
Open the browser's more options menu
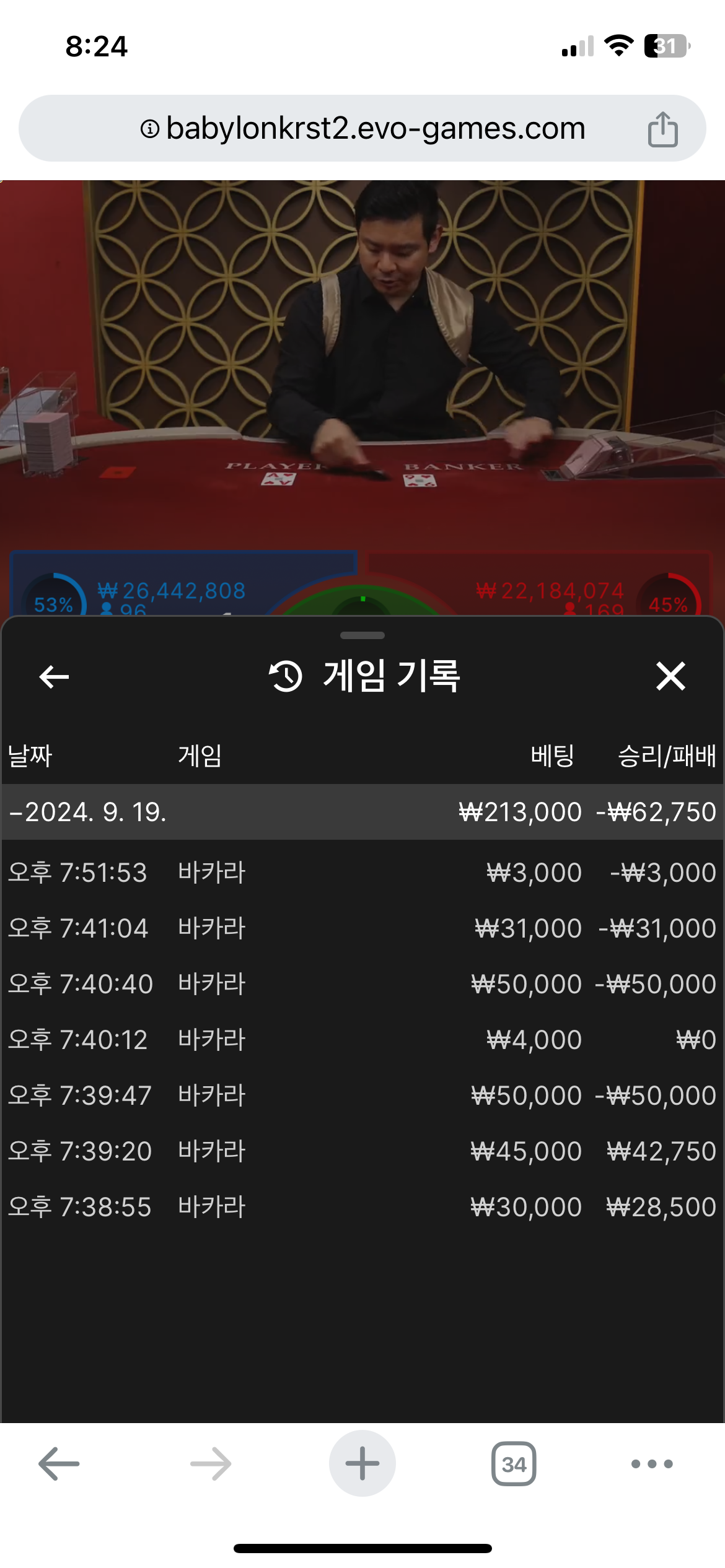point(652,1464)
